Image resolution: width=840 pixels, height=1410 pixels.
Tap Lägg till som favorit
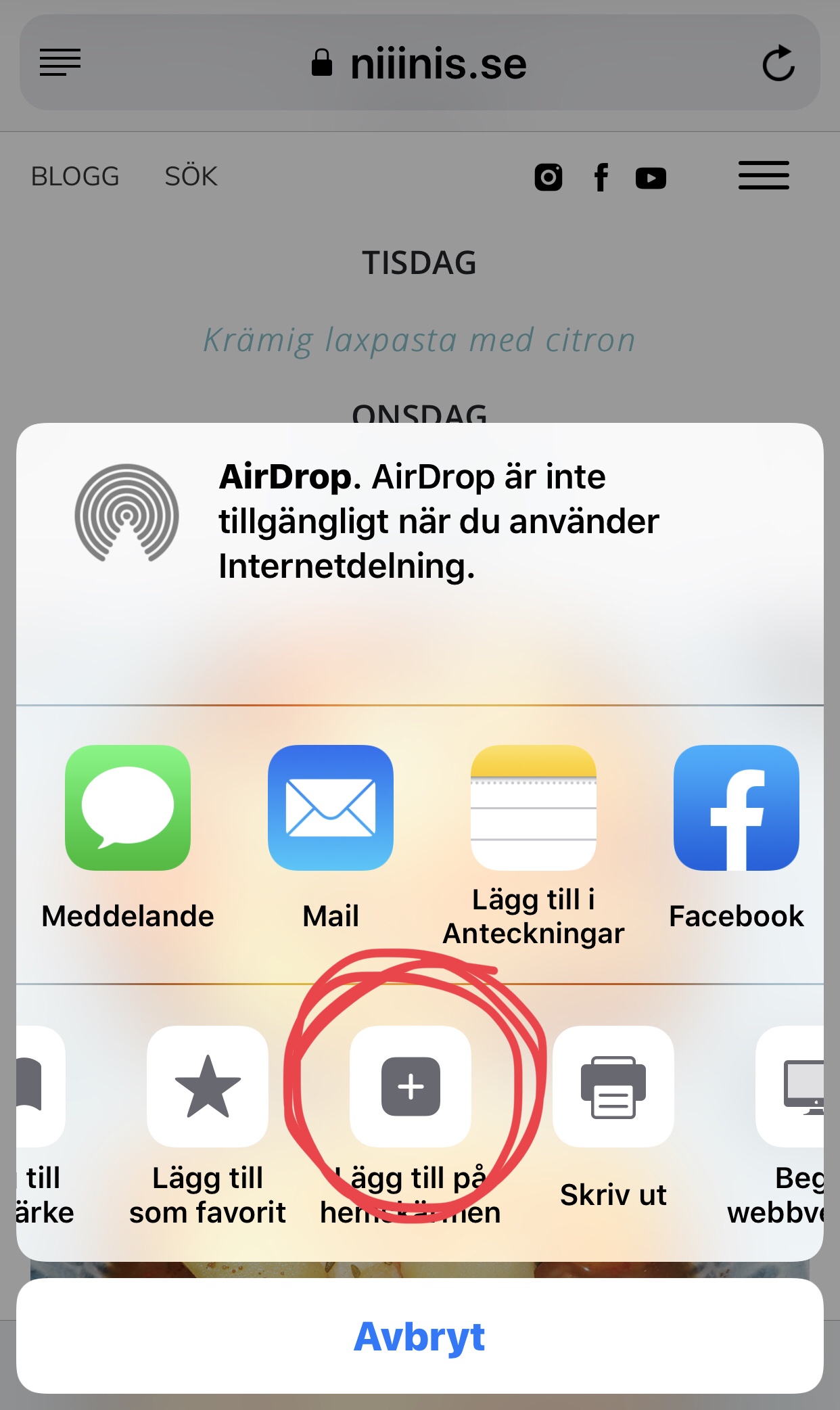pos(208,1087)
